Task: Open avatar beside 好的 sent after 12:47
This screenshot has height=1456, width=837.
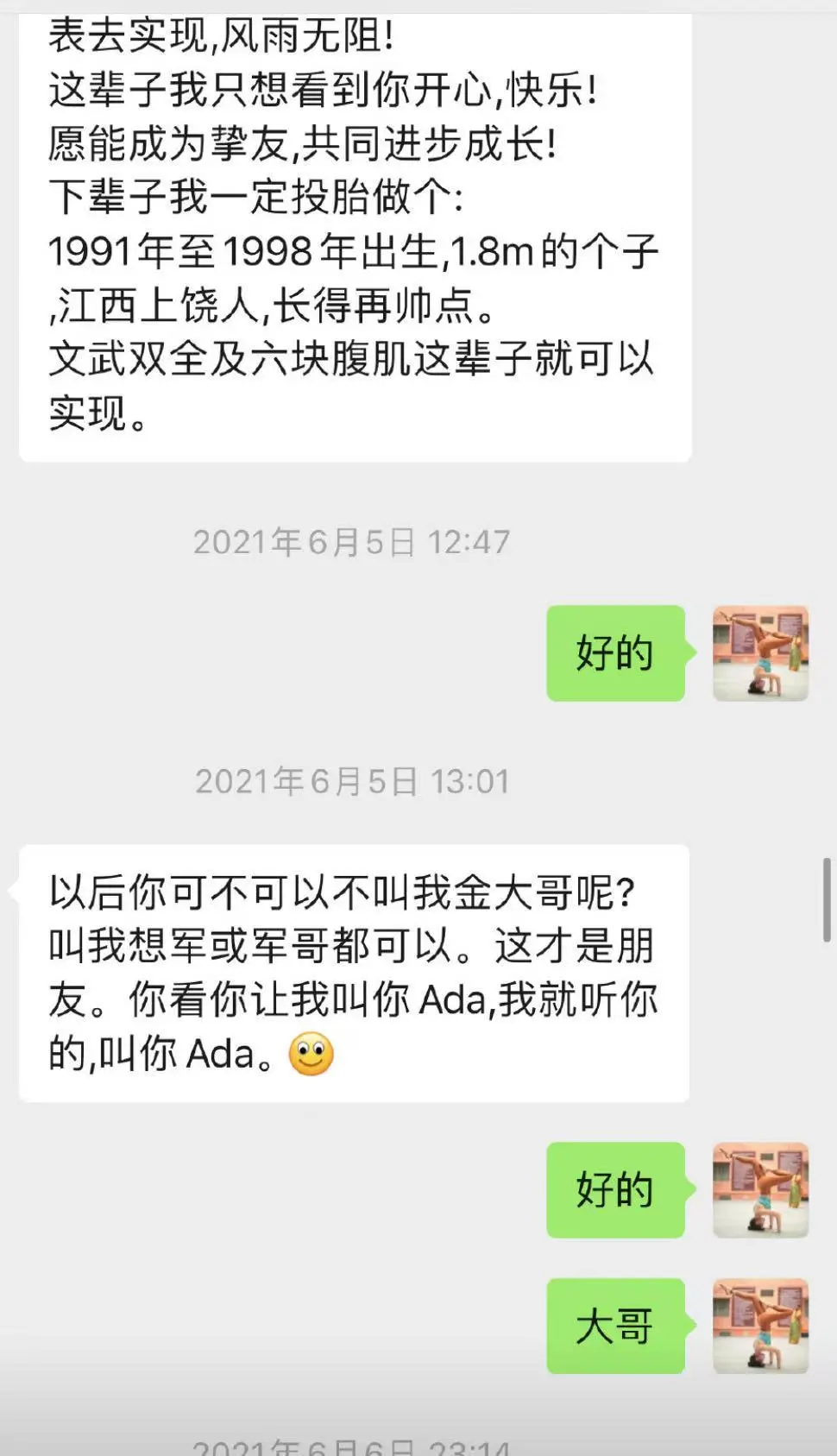Action: point(760,653)
